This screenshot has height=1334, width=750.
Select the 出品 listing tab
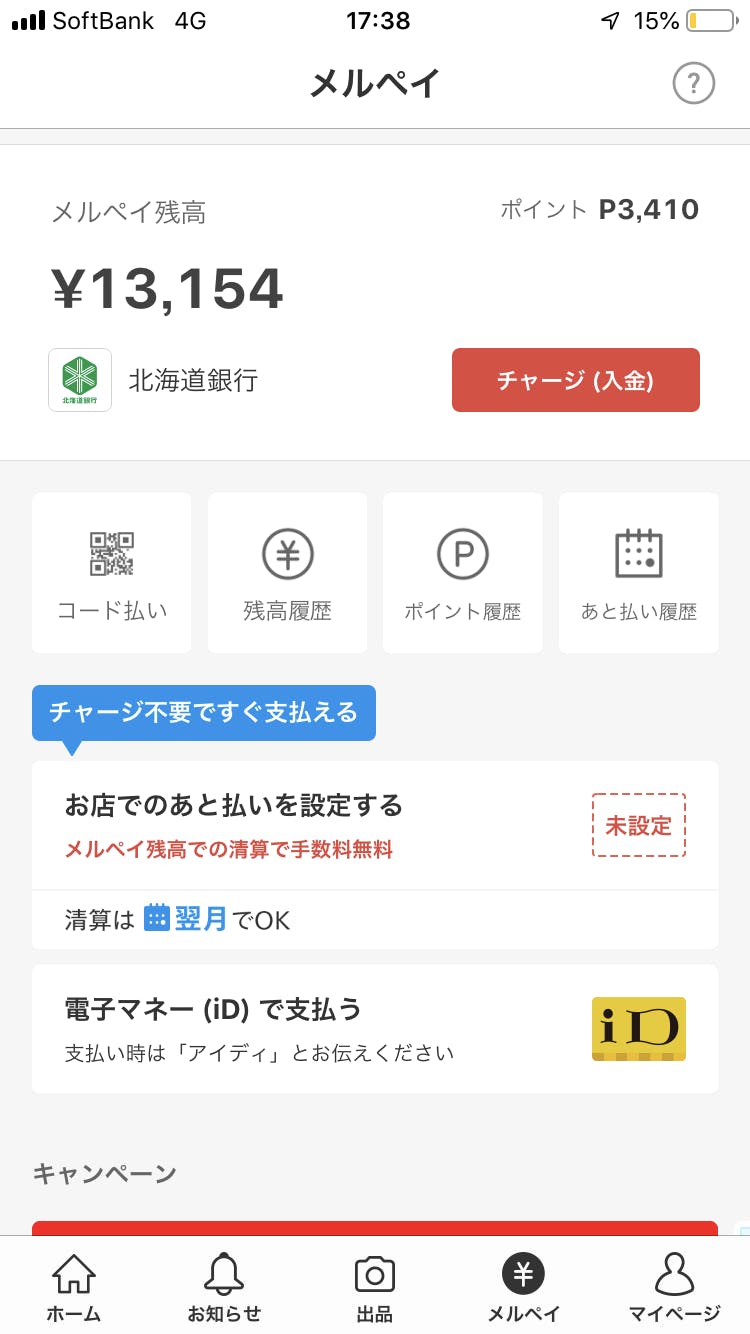374,1288
